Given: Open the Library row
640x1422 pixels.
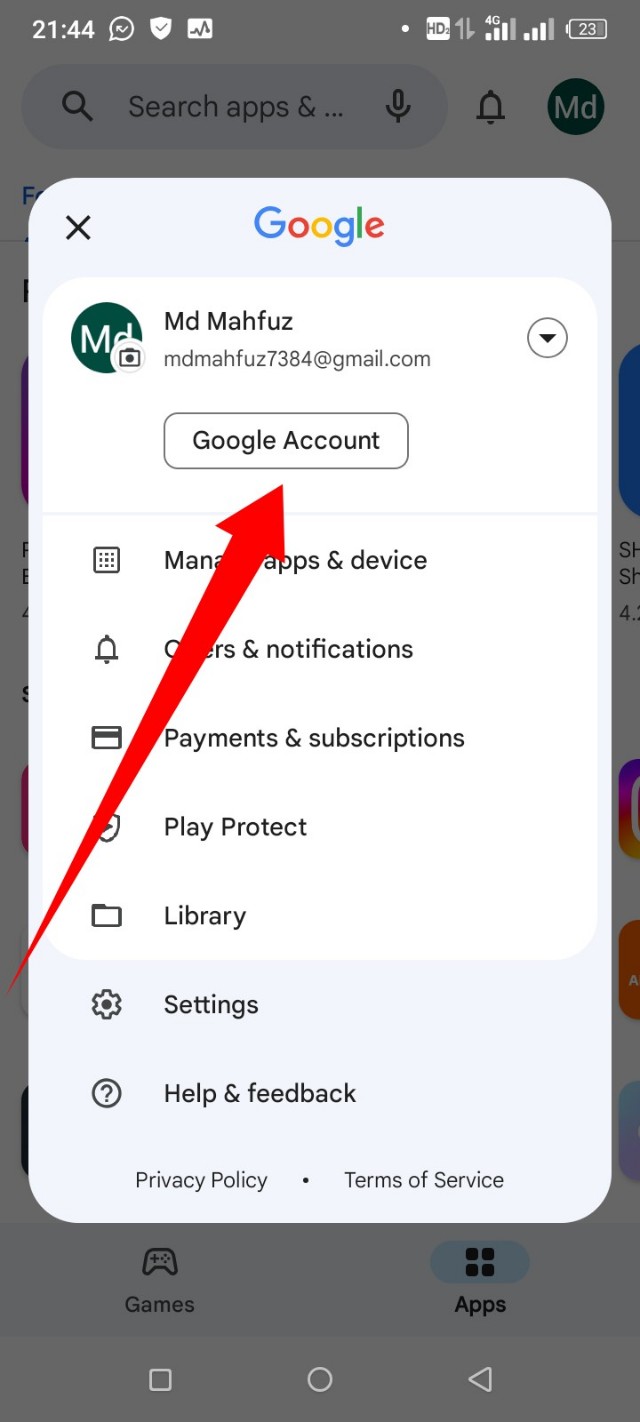Looking at the screenshot, I should 205,916.
